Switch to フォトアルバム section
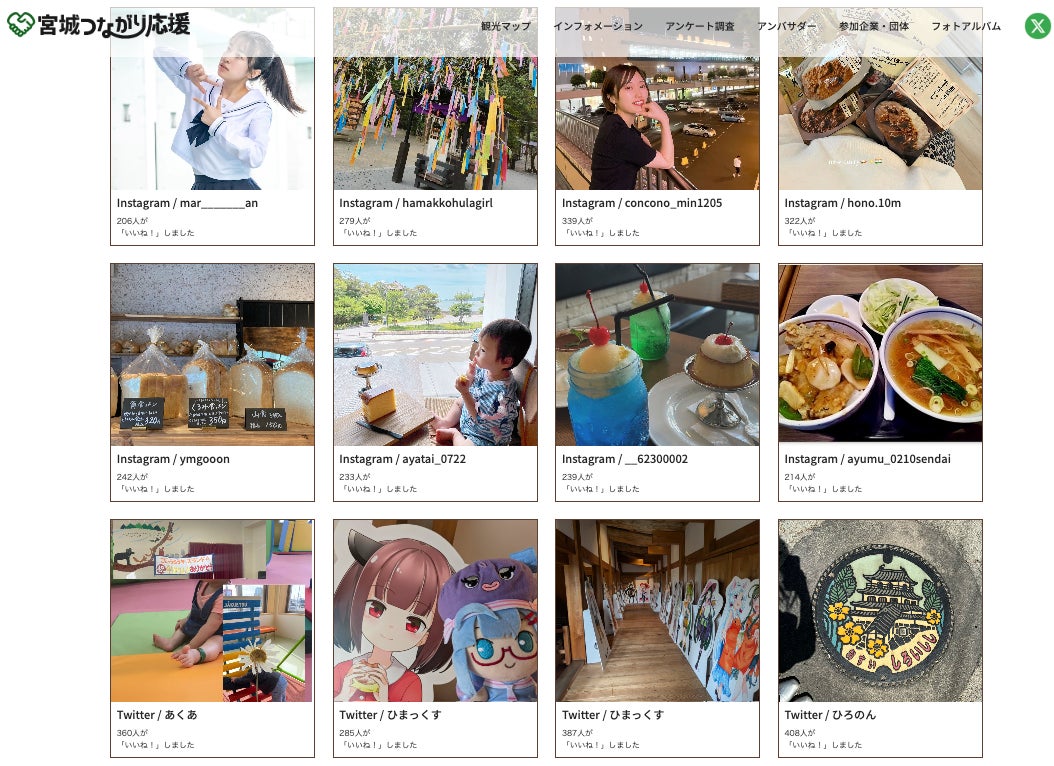Image resolution: width=1054 pixels, height=766 pixels. [966, 26]
